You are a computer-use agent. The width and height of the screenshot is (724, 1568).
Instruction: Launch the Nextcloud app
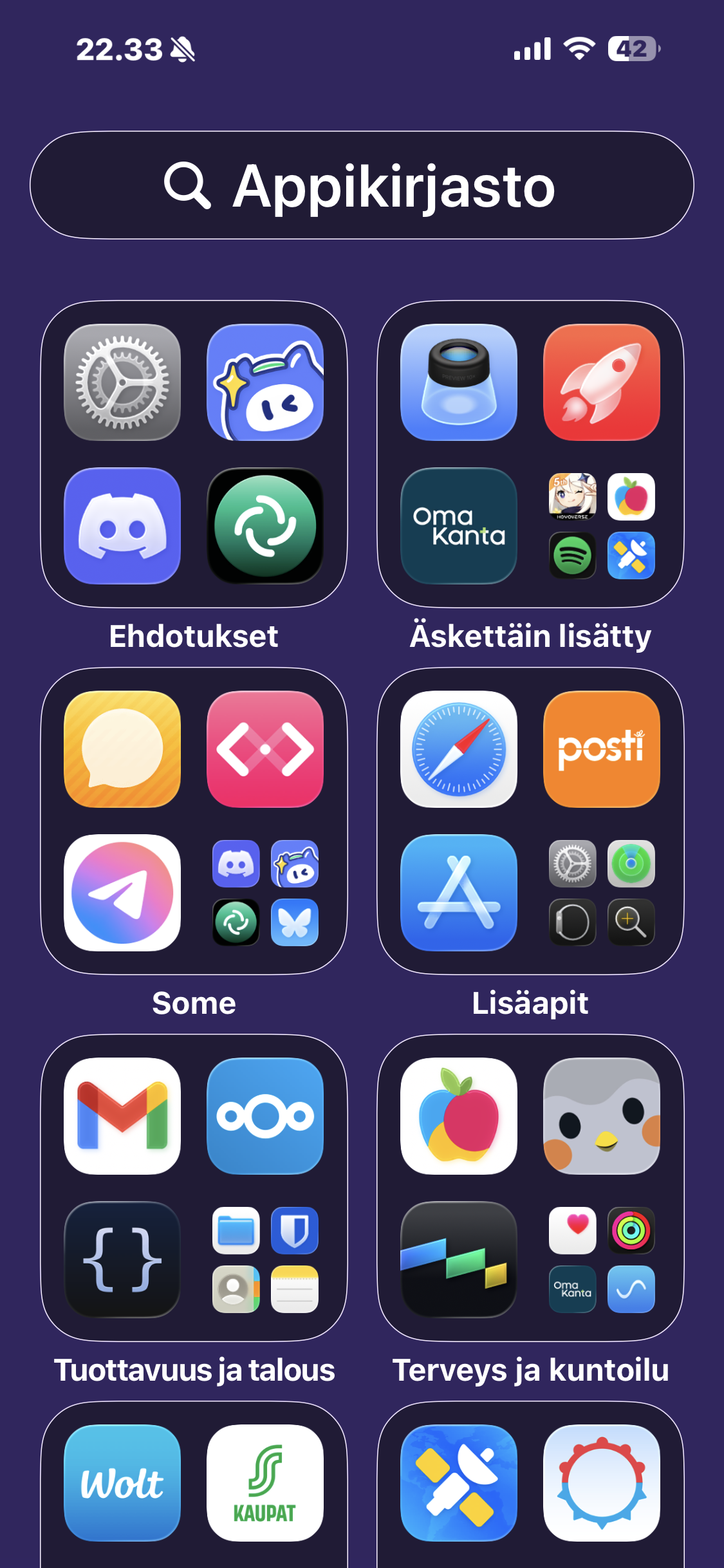point(265,1116)
